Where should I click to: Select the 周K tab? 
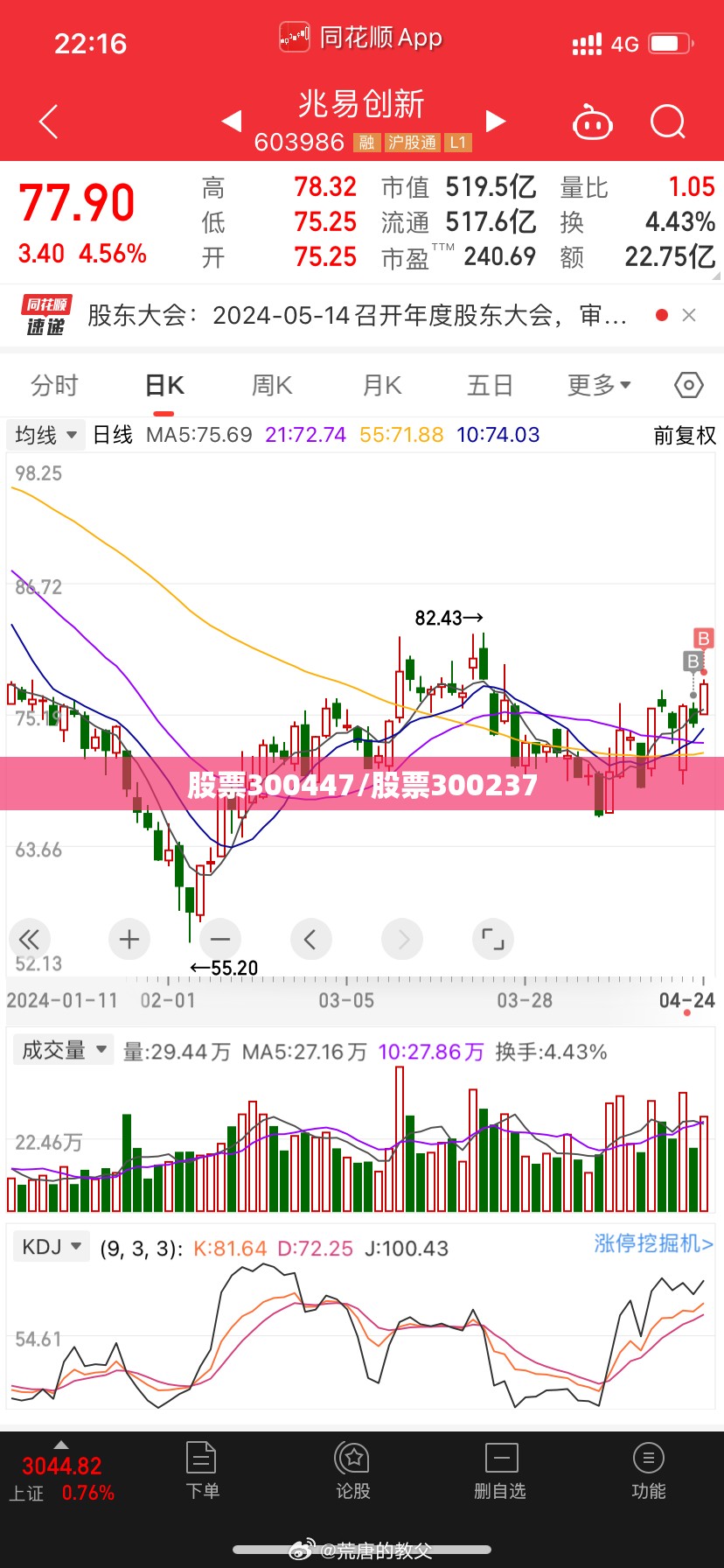coord(272,385)
